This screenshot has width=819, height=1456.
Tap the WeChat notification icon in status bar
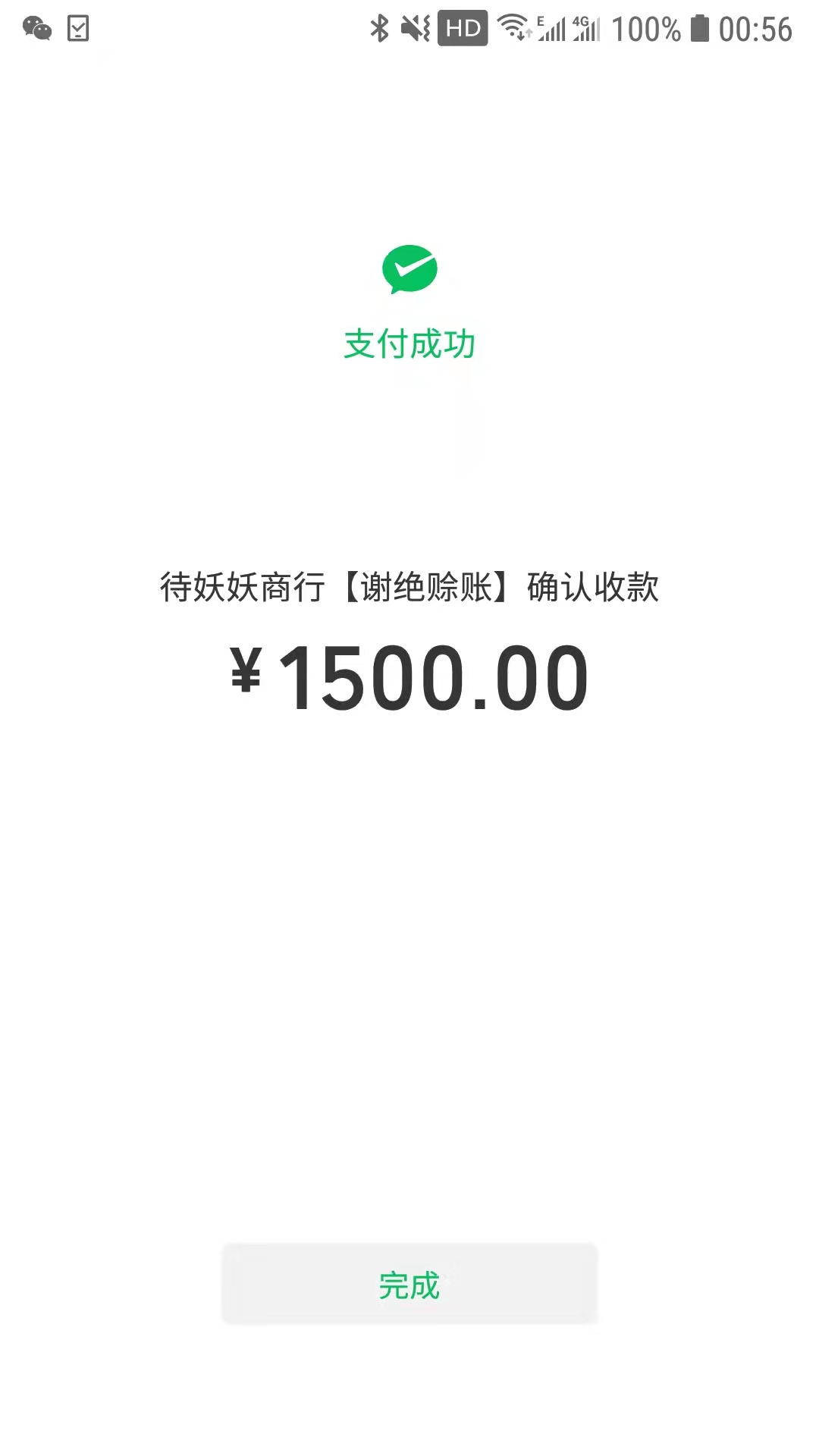[36, 29]
